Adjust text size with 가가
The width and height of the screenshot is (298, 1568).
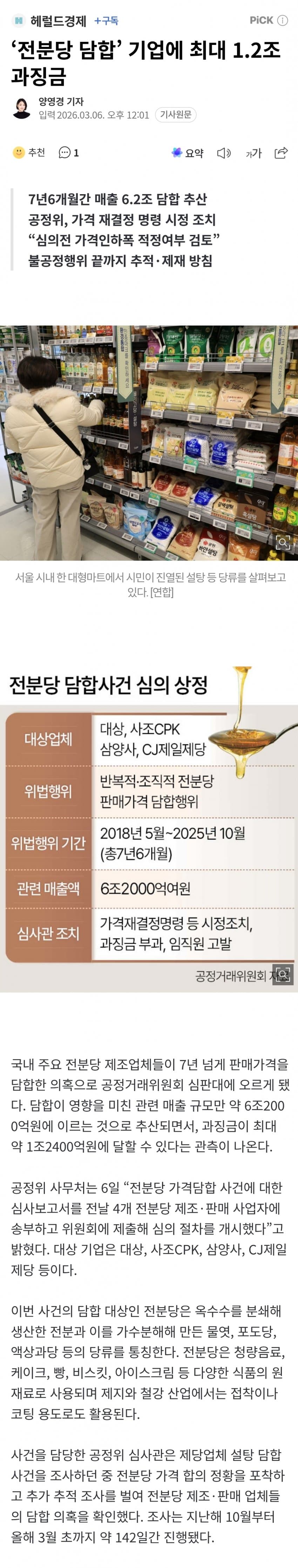pyautogui.click(x=253, y=153)
